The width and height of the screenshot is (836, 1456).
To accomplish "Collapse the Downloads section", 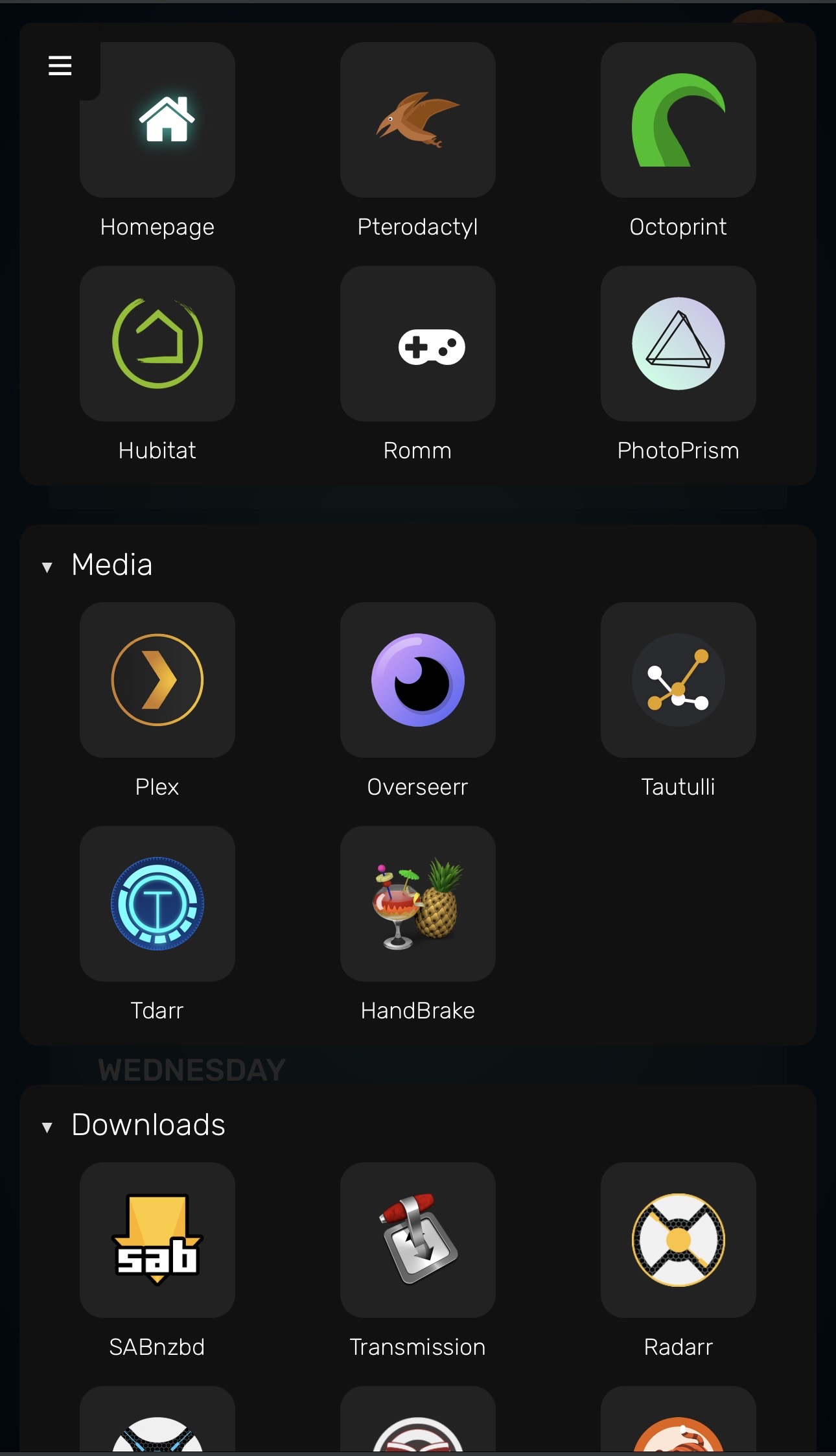I will pyautogui.click(x=47, y=1127).
